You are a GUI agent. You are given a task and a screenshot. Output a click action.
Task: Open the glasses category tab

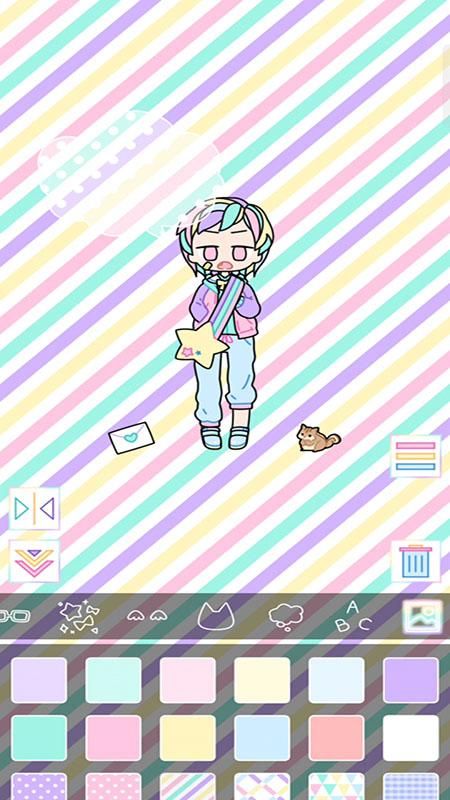click(14, 616)
